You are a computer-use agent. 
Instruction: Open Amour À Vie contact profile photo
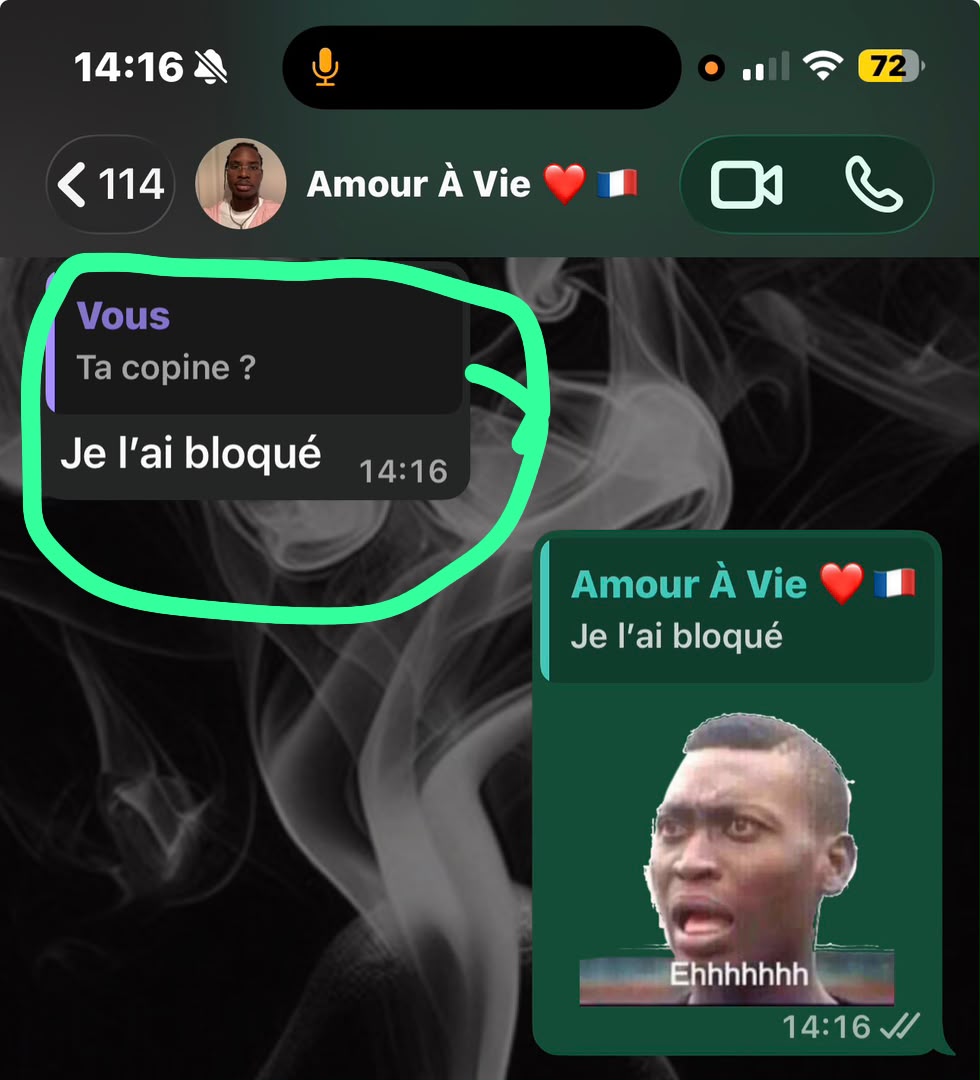(240, 184)
